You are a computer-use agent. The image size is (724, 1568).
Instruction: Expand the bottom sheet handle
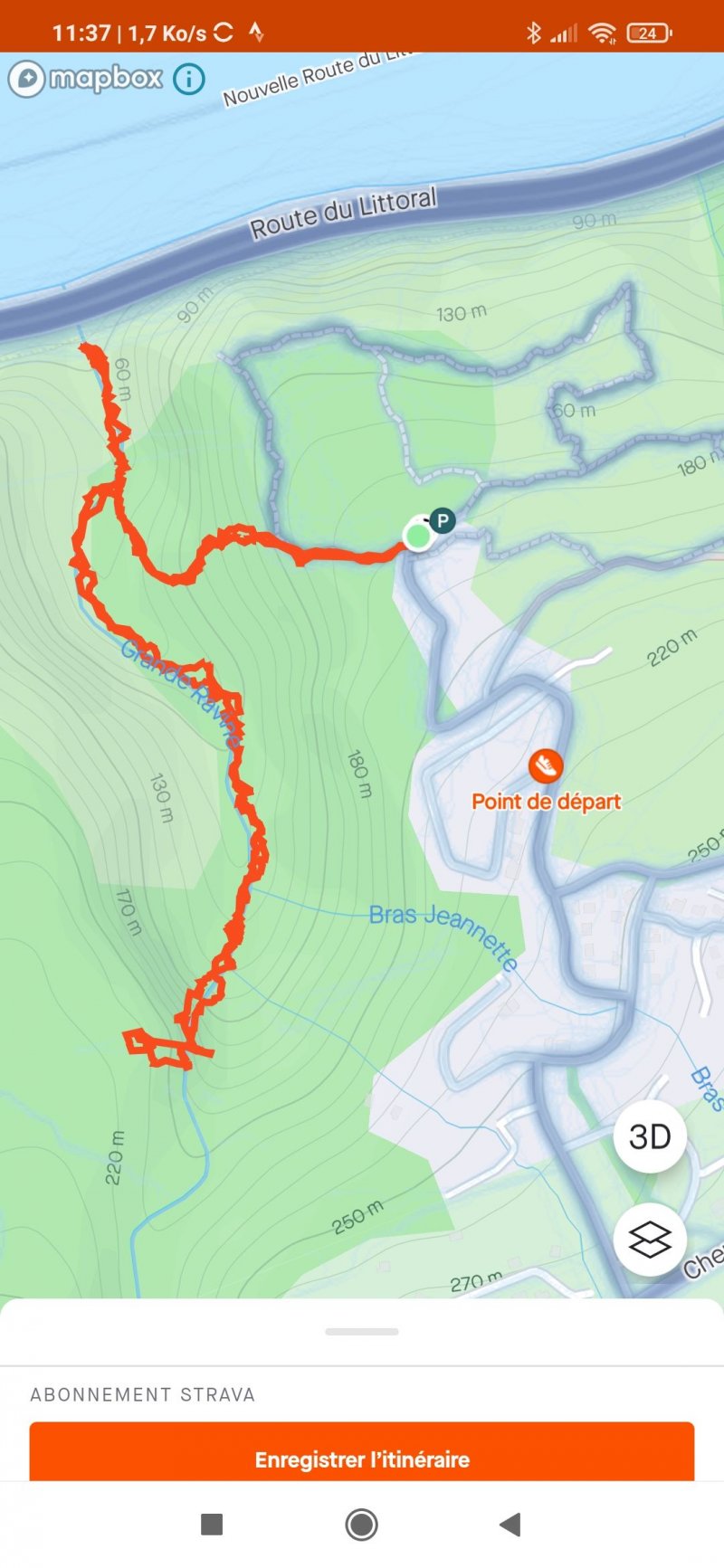point(362,1332)
